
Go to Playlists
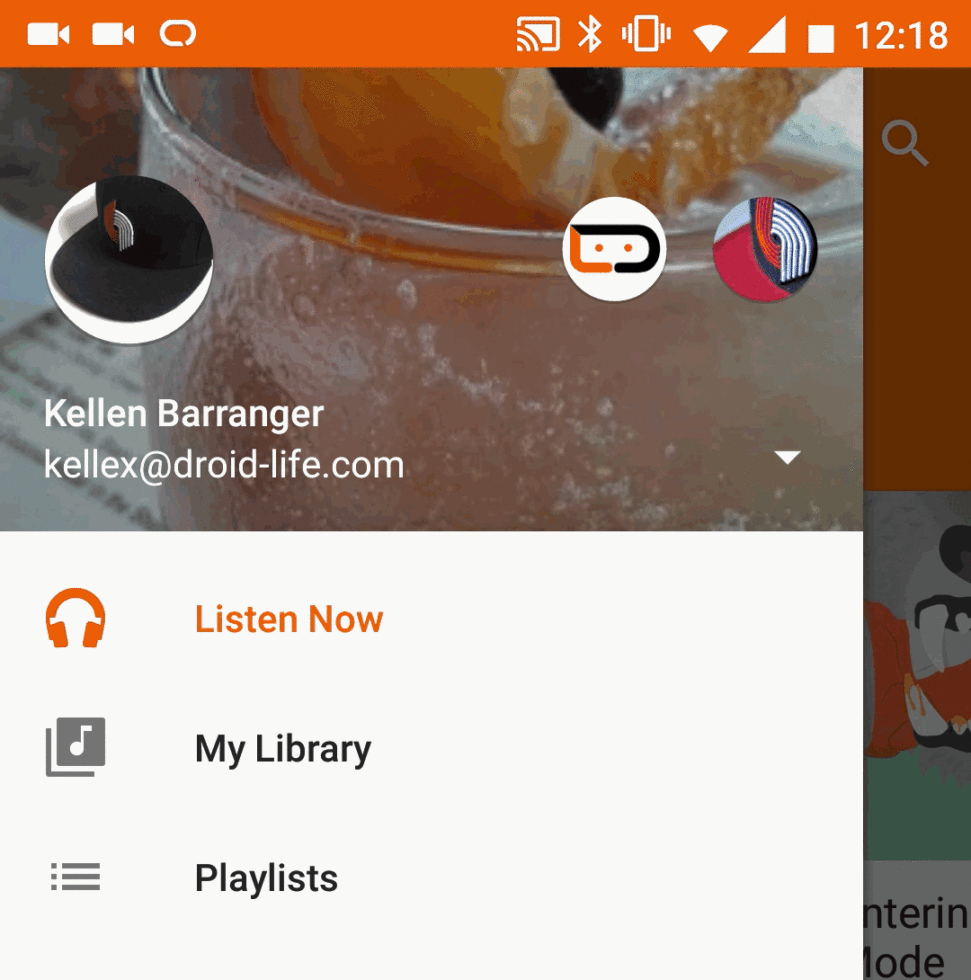pyautogui.click(x=266, y=879)
